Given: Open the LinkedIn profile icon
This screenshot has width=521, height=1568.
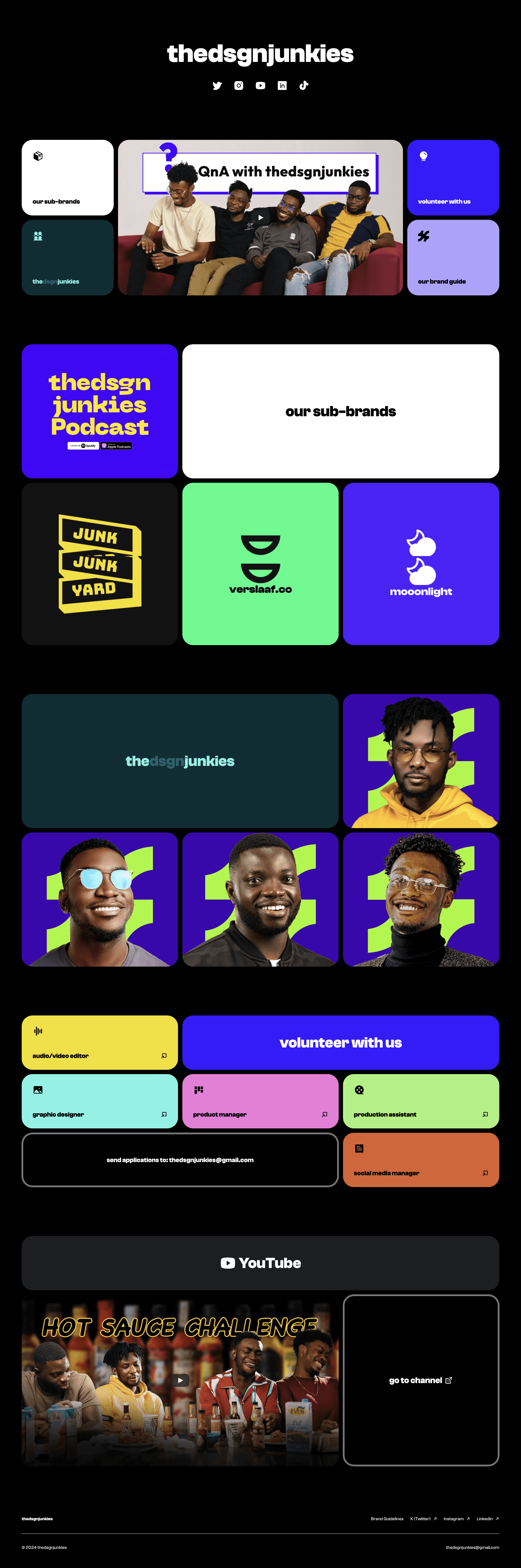Looking at the screenshot, I should pos(282,86).
